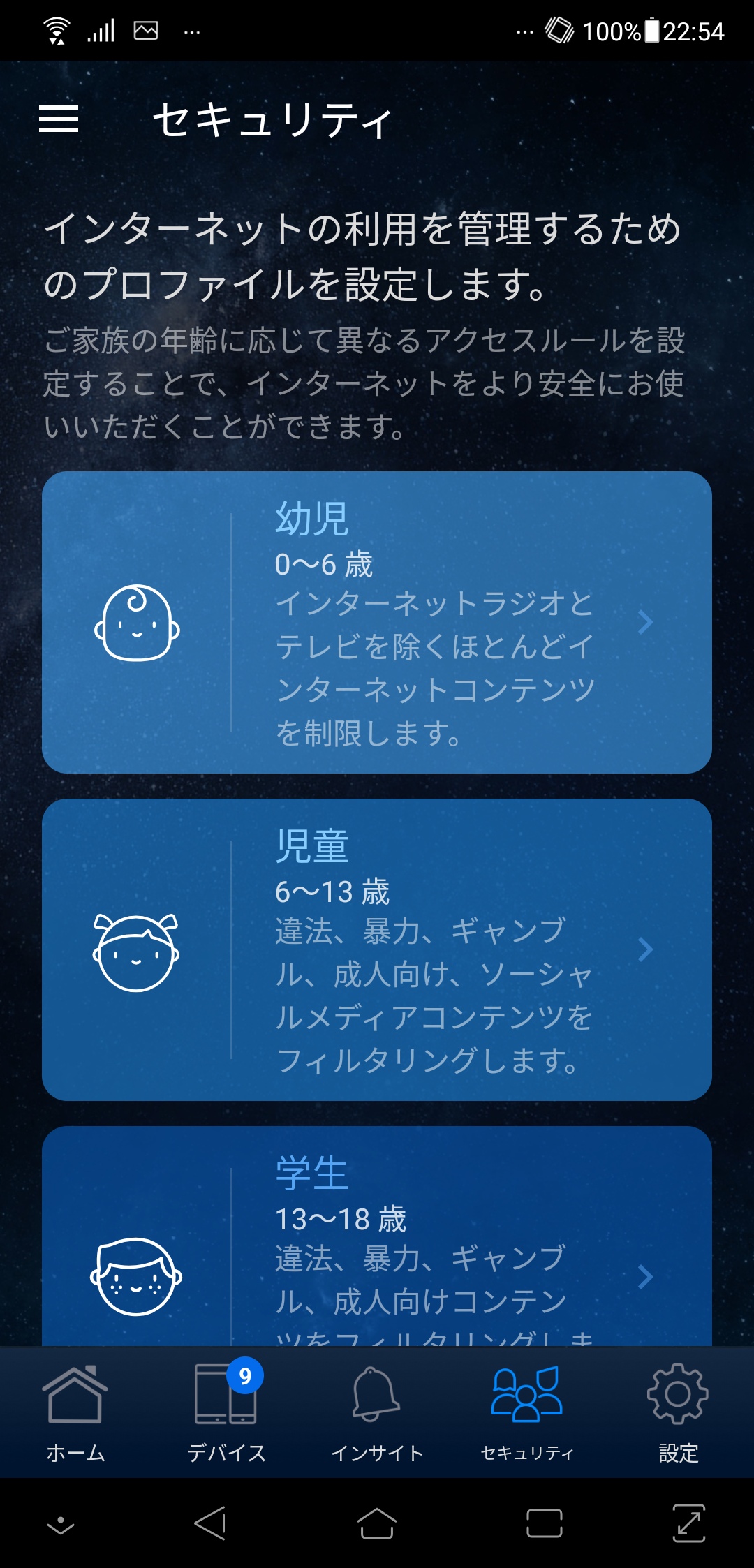Open the hamburger drawer menu
The image size is (754, 1568).
click(59, 119)
